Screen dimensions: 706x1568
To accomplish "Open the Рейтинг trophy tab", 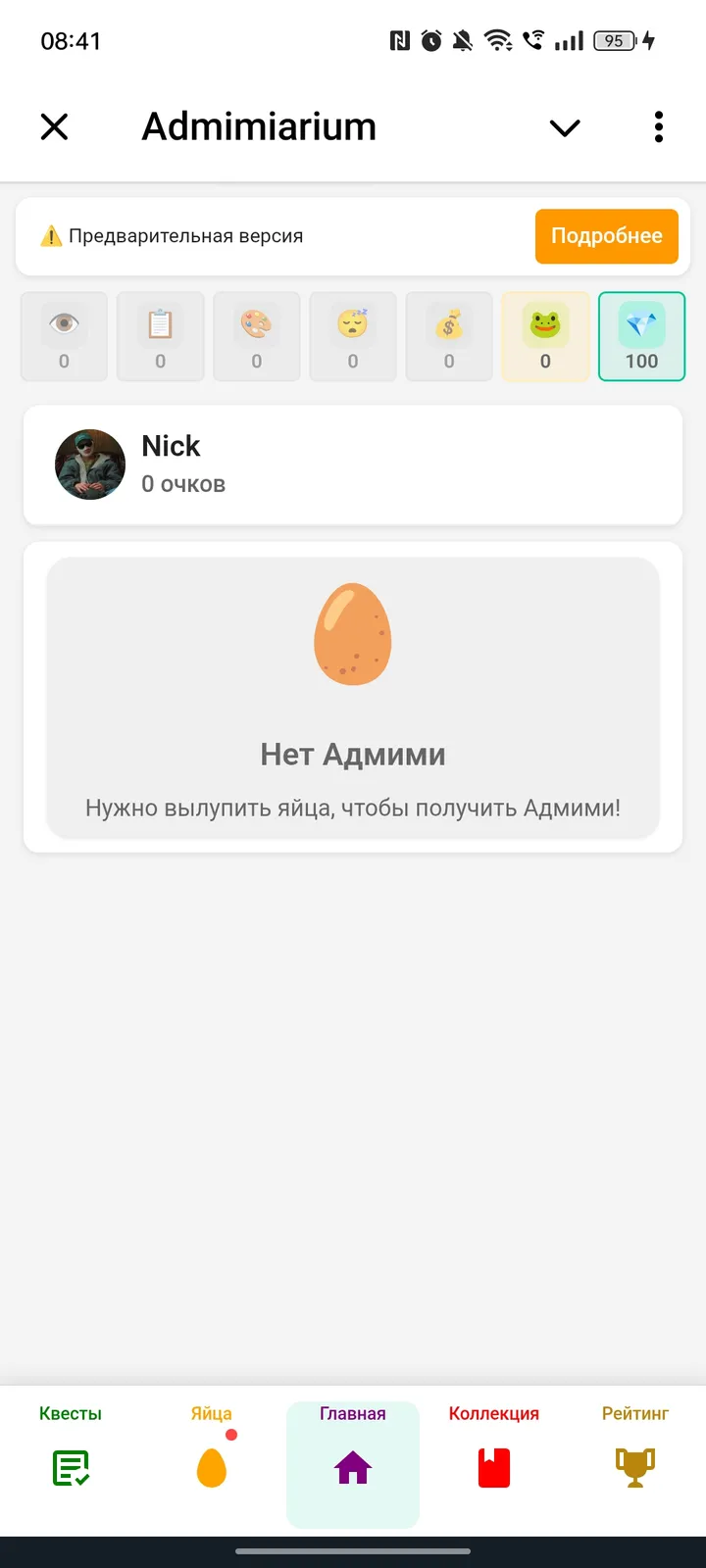I will coord(634,1464).
